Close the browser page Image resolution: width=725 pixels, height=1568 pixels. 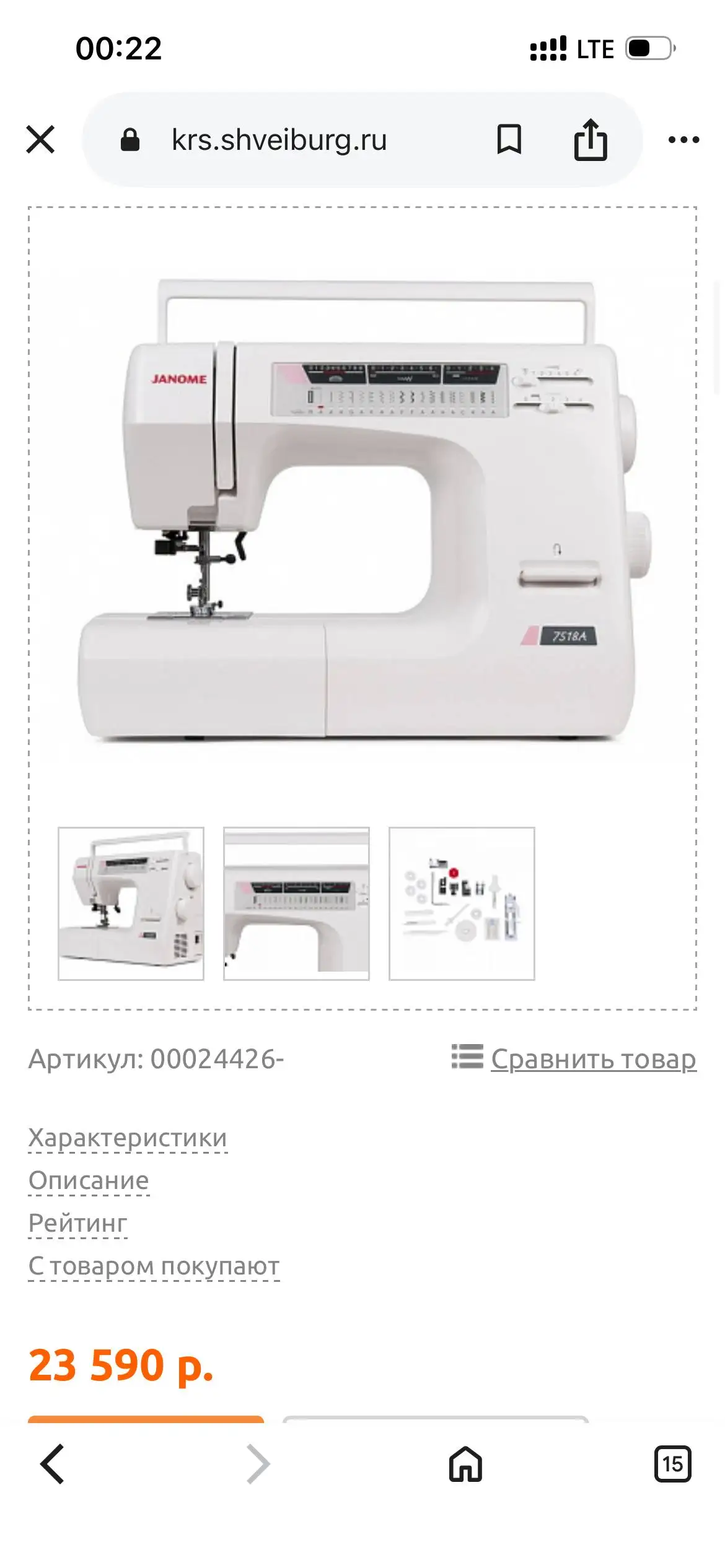pos(40,139)
